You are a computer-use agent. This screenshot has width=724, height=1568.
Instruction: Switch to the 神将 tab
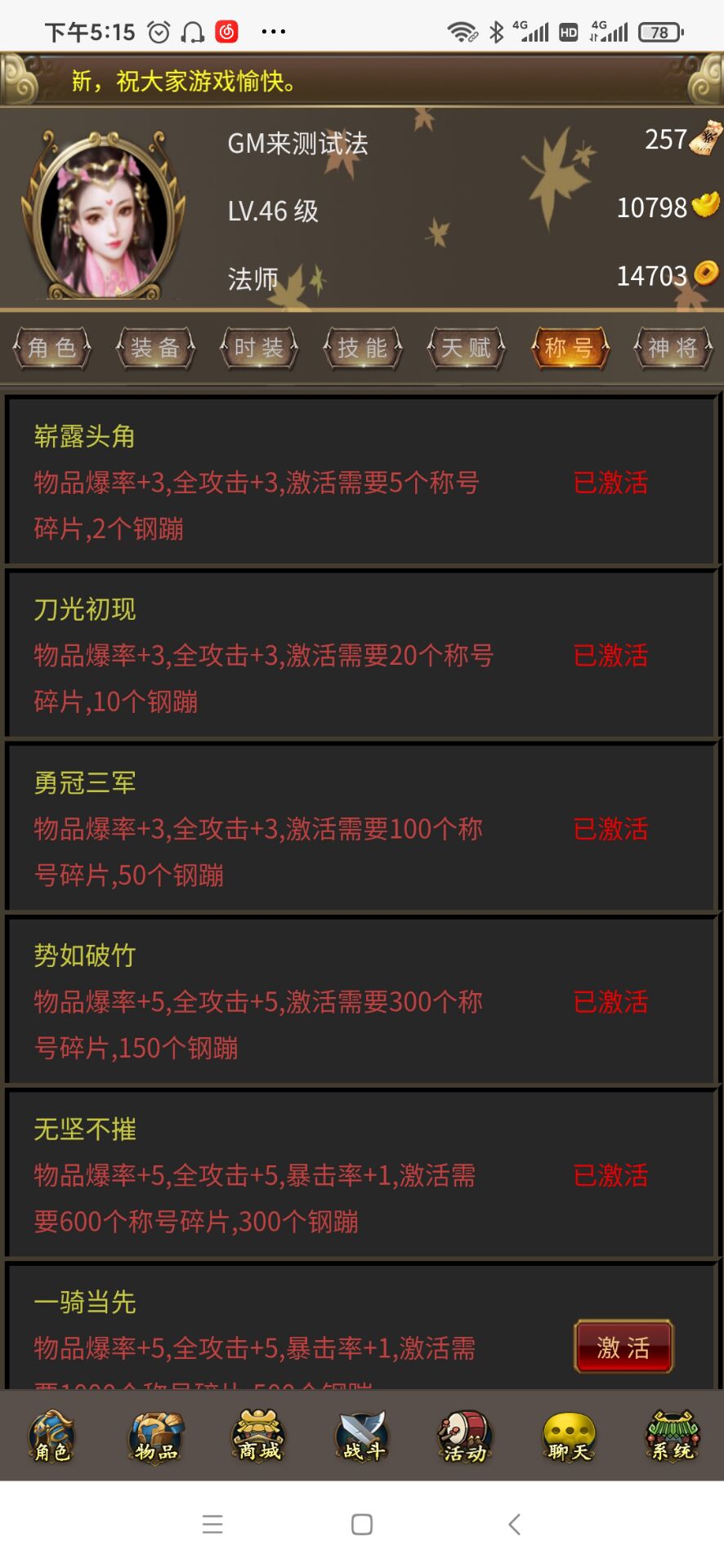[673, 349]
